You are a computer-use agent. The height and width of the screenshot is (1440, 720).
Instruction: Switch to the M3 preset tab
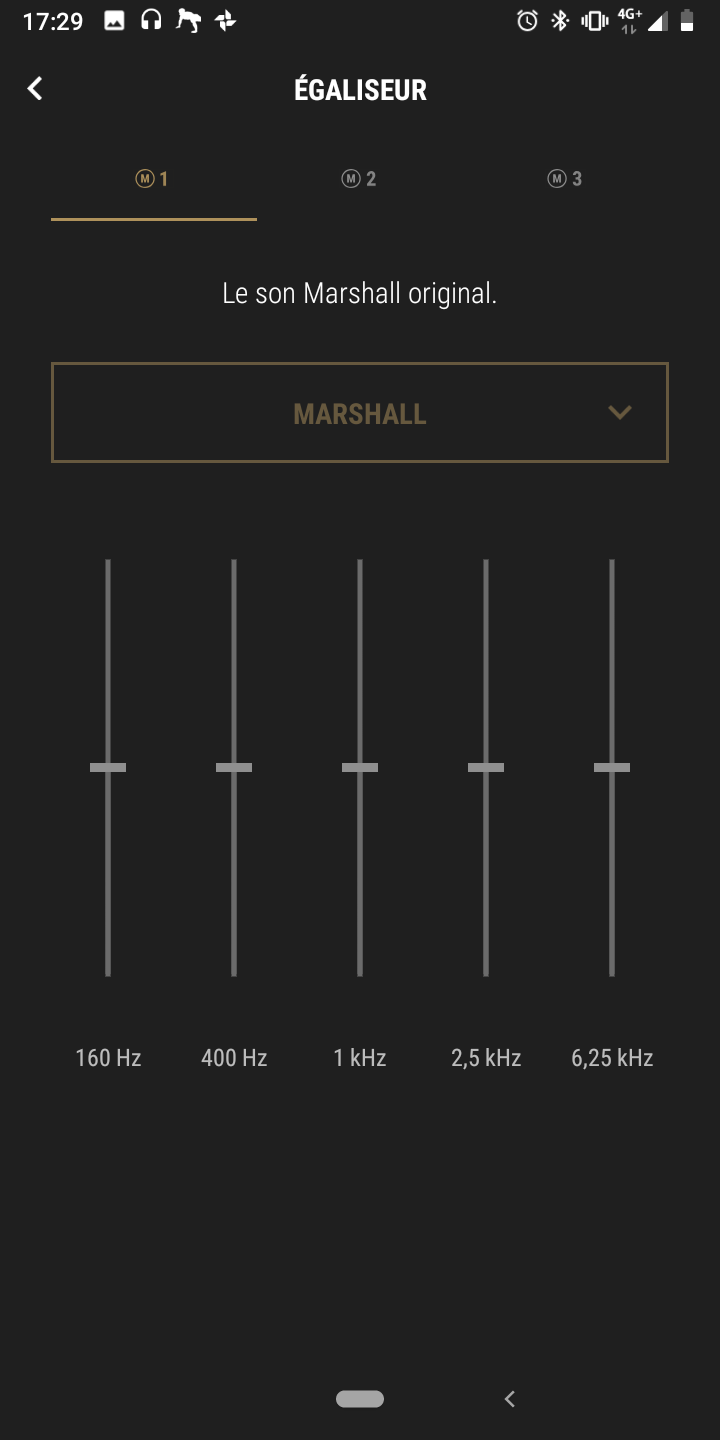[565, 179]
